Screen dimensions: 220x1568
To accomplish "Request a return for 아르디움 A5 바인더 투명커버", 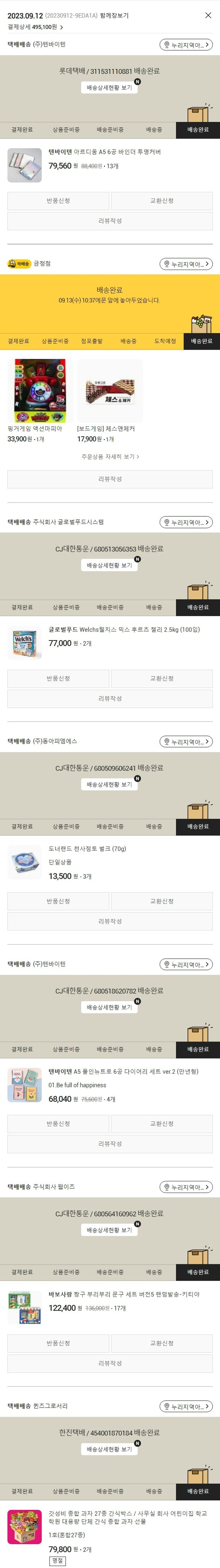I will (58, 201).
